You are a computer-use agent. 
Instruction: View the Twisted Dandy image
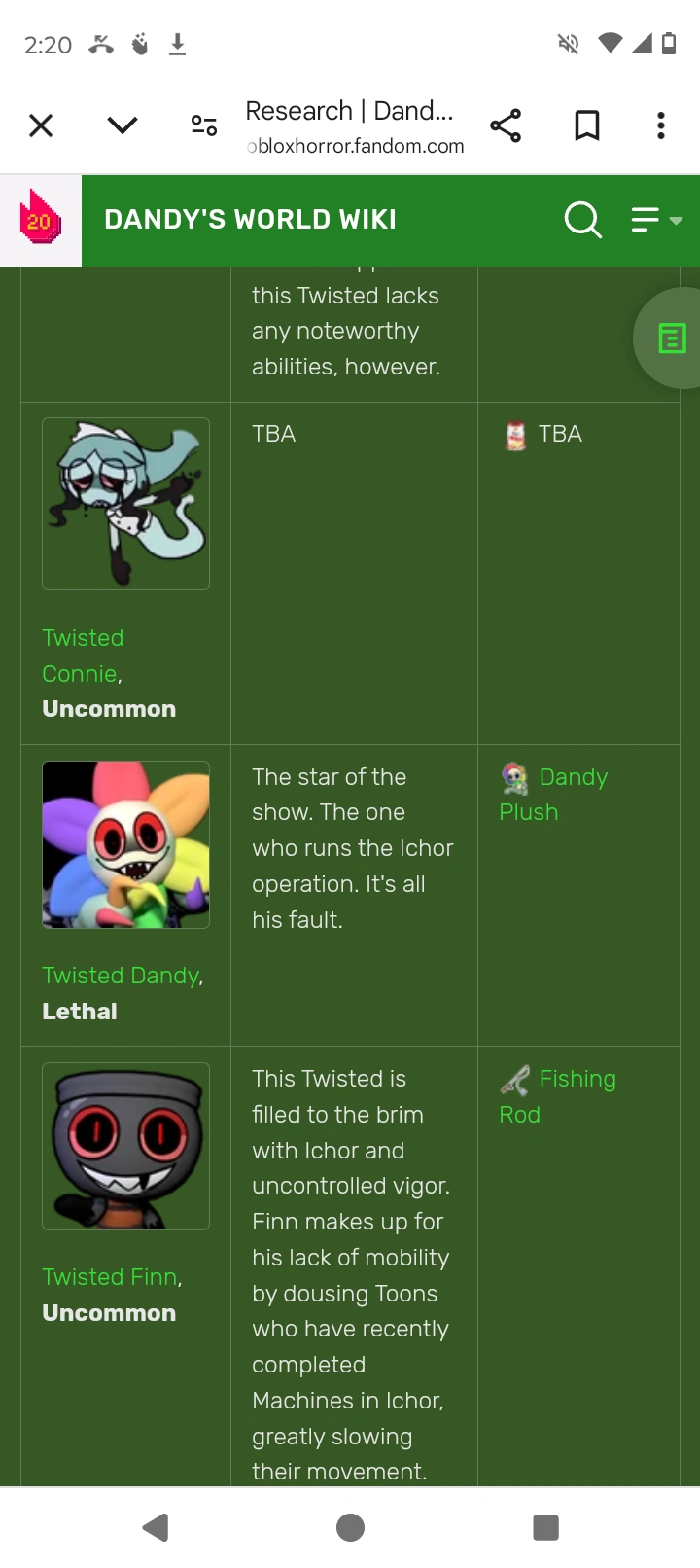click(125, 844)
